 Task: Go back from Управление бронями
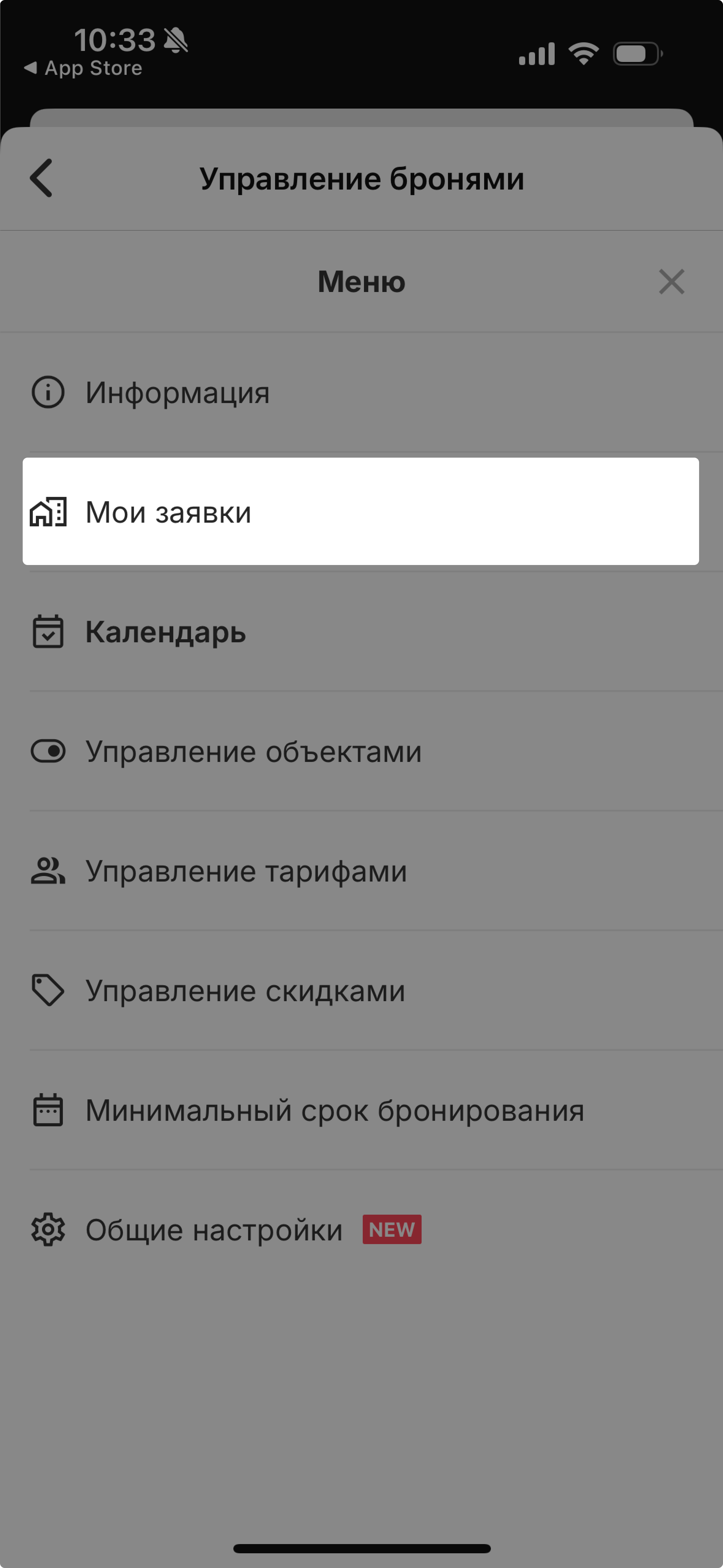tap(41, 178)
